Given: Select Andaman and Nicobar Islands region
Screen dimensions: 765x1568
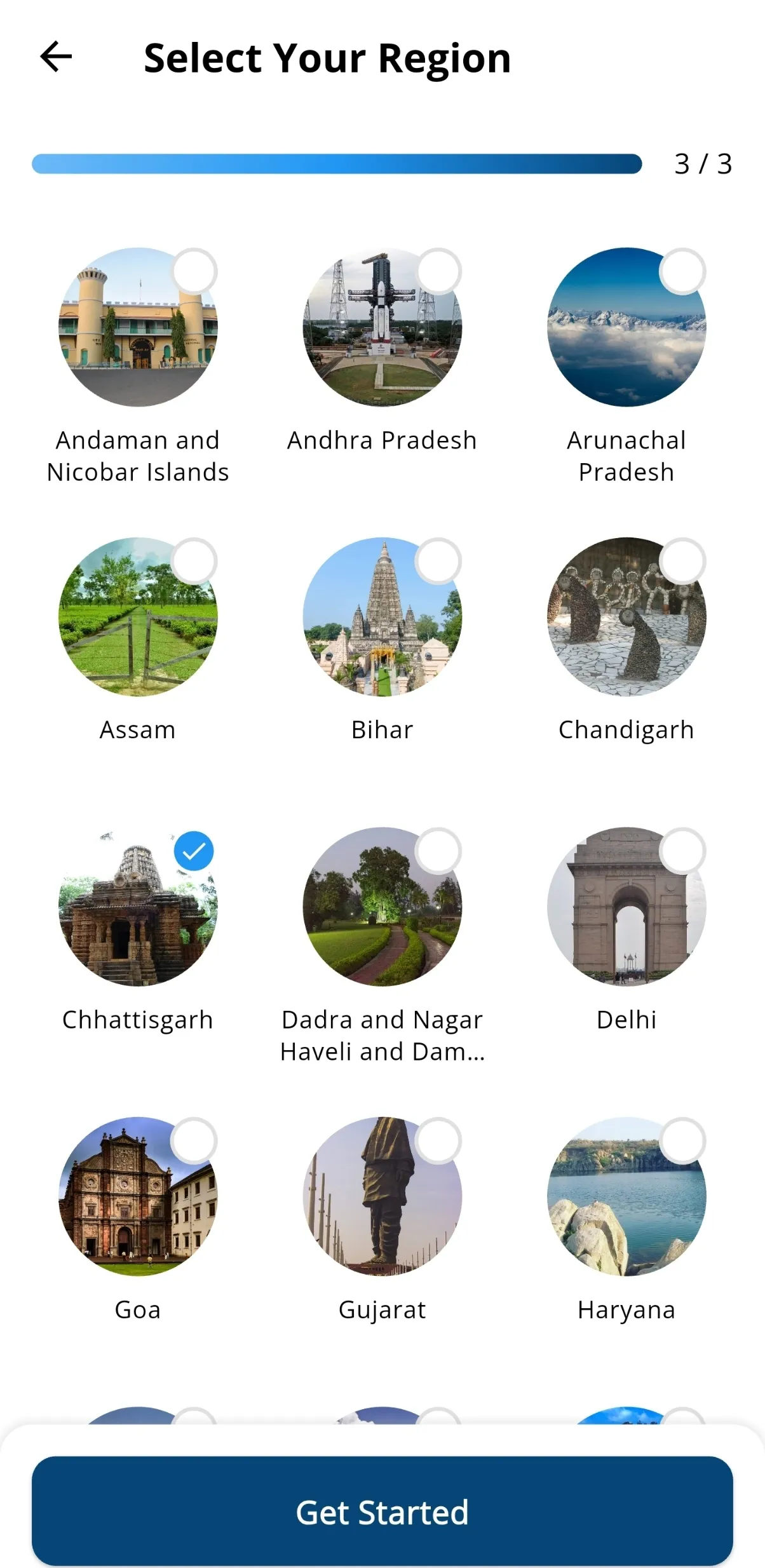Looking at the screenshot, I should (138, 327).
